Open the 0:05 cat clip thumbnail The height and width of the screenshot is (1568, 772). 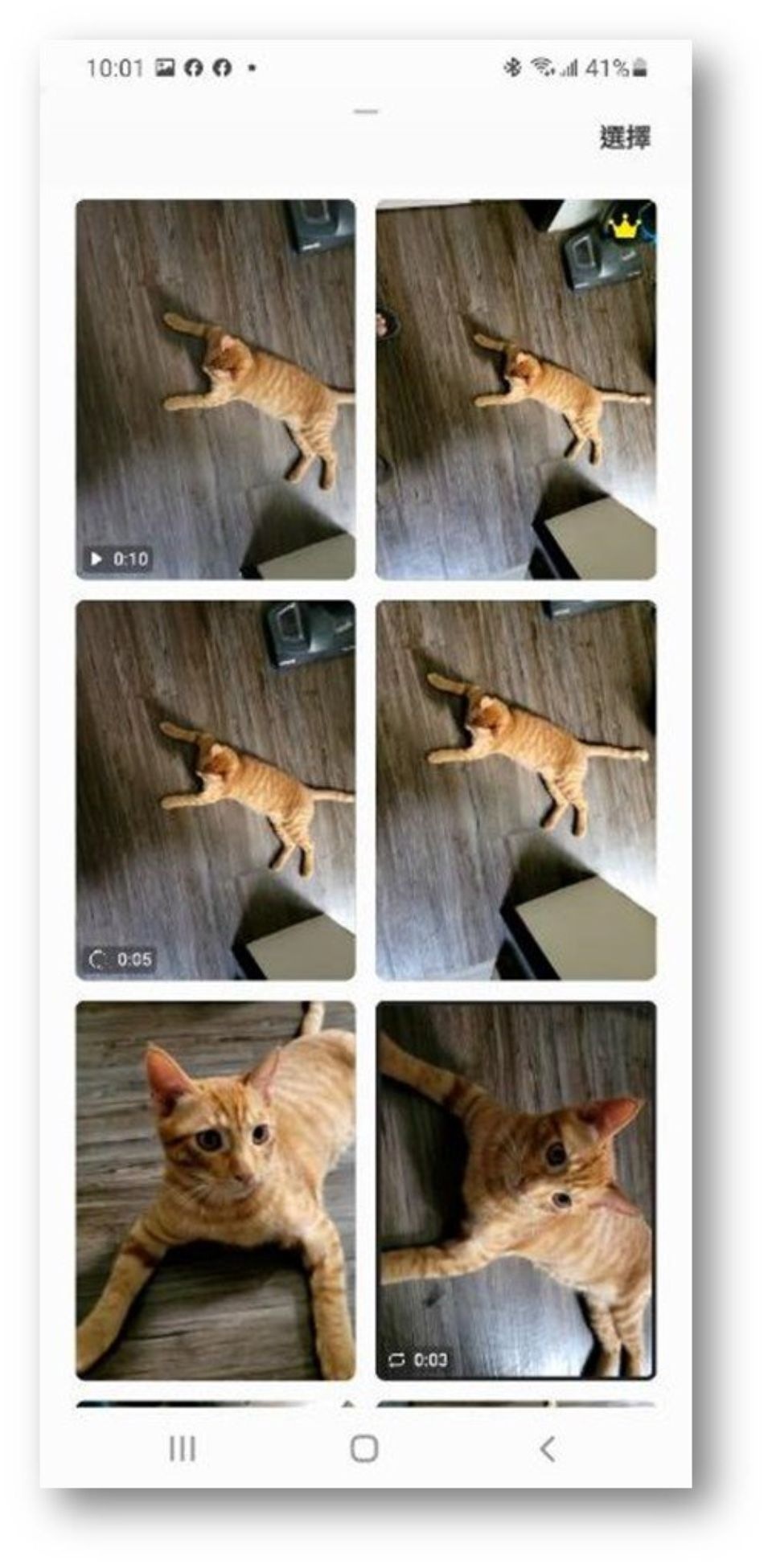216,790
